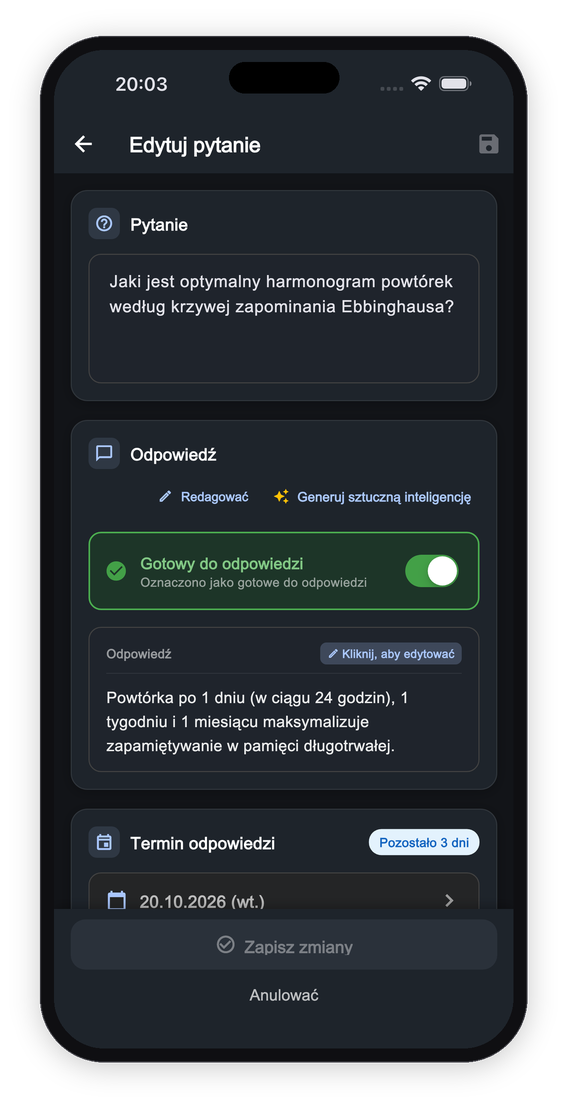
Task: Tap the save disk icon in header
Action: tap(488, 145)
